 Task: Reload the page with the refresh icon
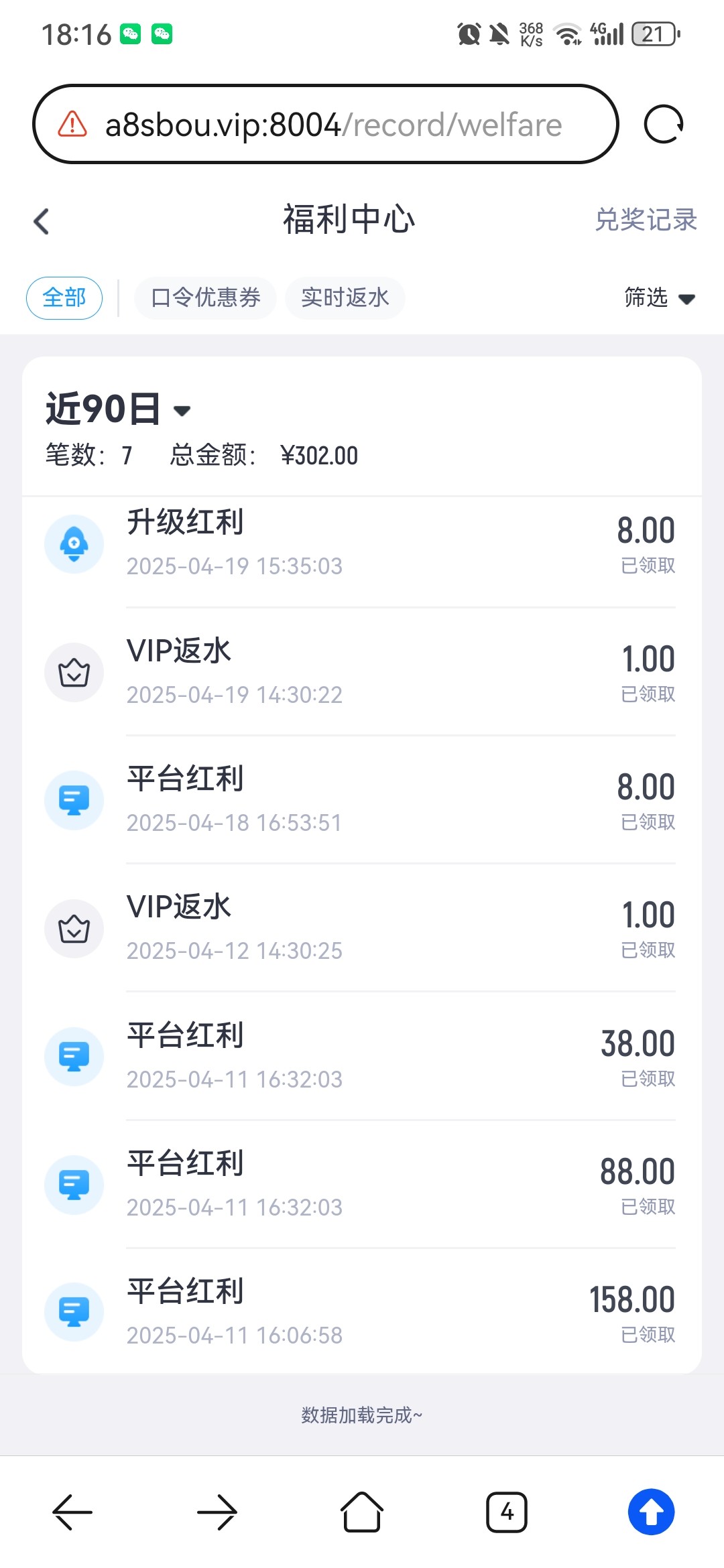coord(663,125)
